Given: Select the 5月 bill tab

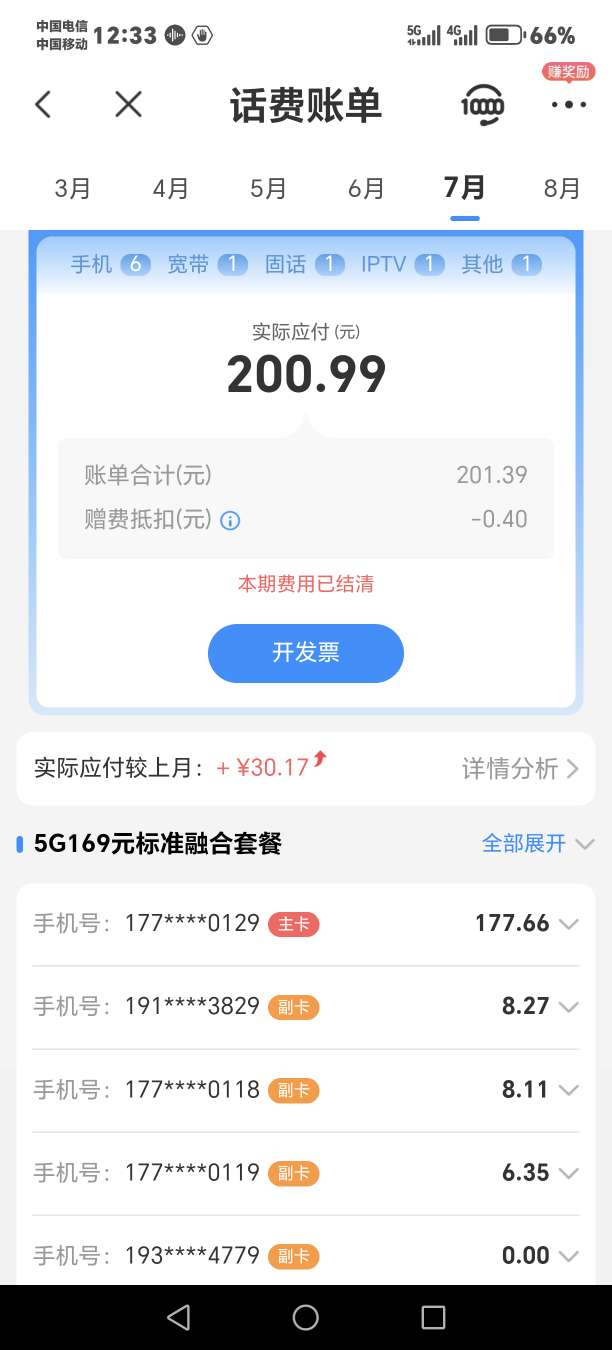Looking at the screenshot, I should tap(269, 188).
